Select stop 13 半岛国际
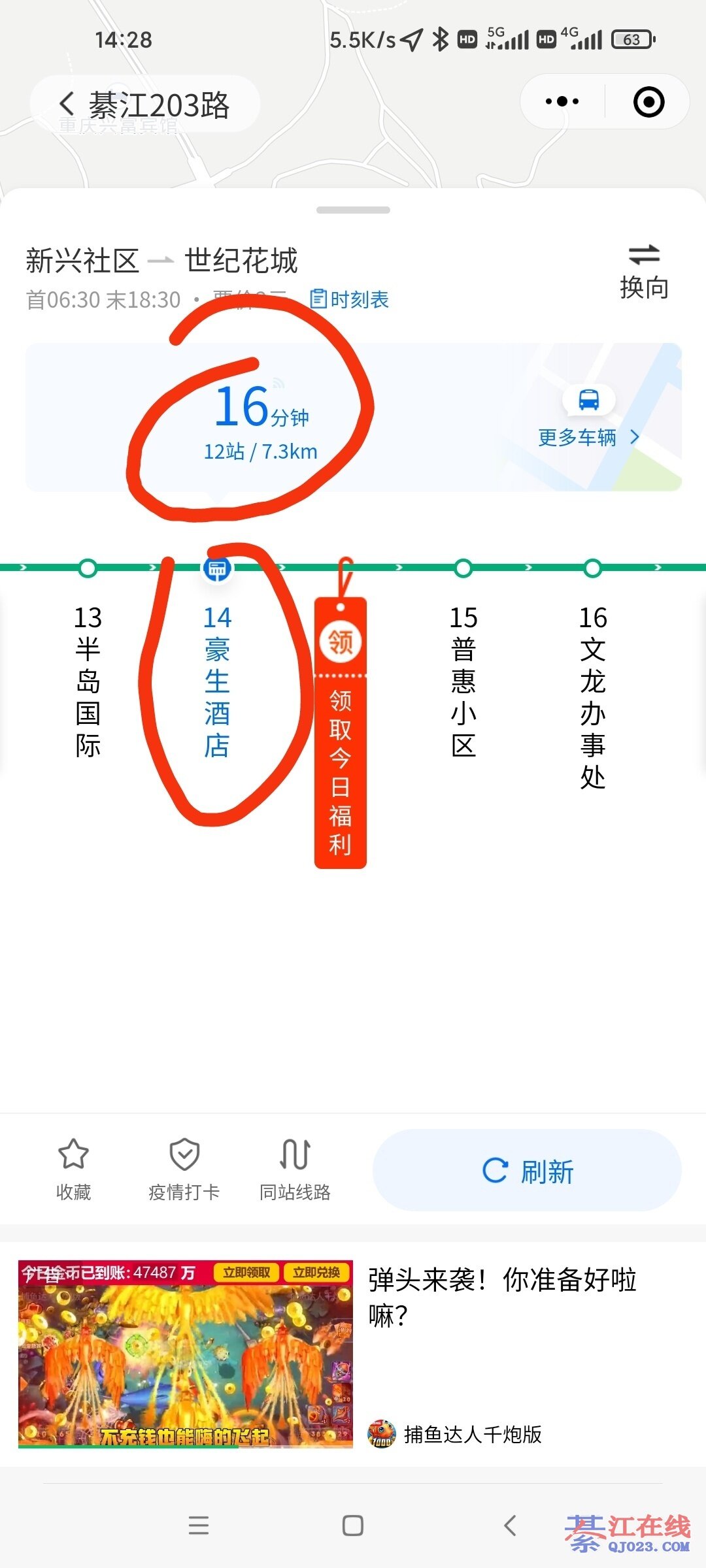706x1568 pixels. [x=88, y=679]
